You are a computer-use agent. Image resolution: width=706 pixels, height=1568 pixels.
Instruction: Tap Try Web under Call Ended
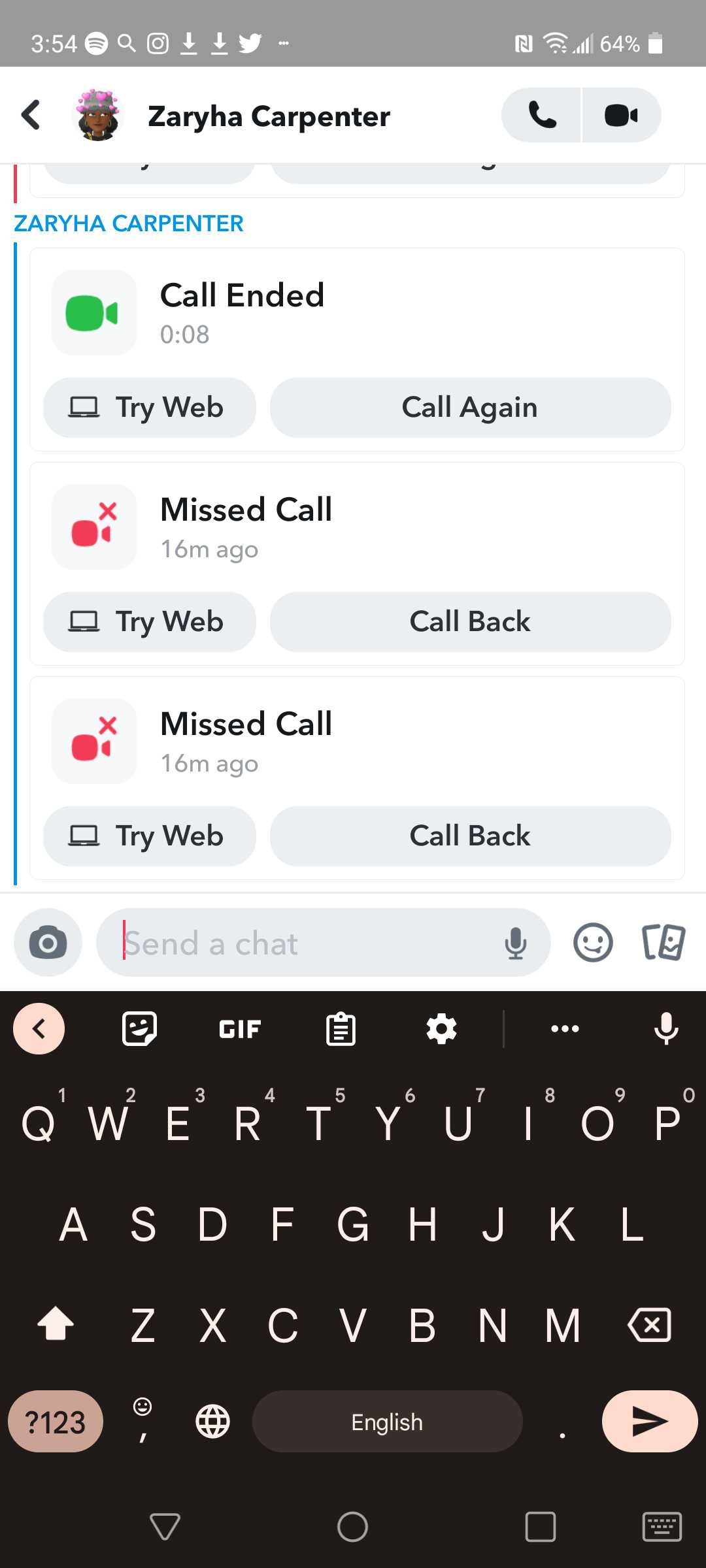(x=149, y=408)
